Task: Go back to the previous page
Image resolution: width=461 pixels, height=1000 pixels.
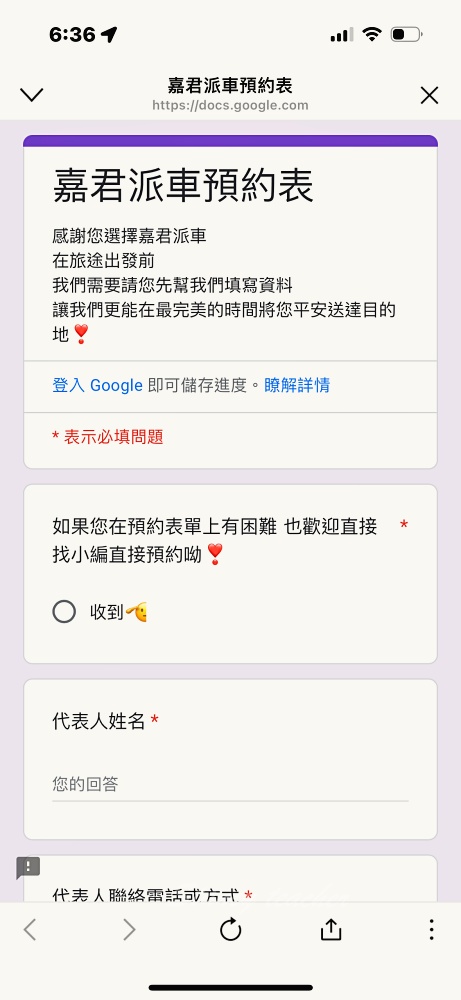Action: 29,930
